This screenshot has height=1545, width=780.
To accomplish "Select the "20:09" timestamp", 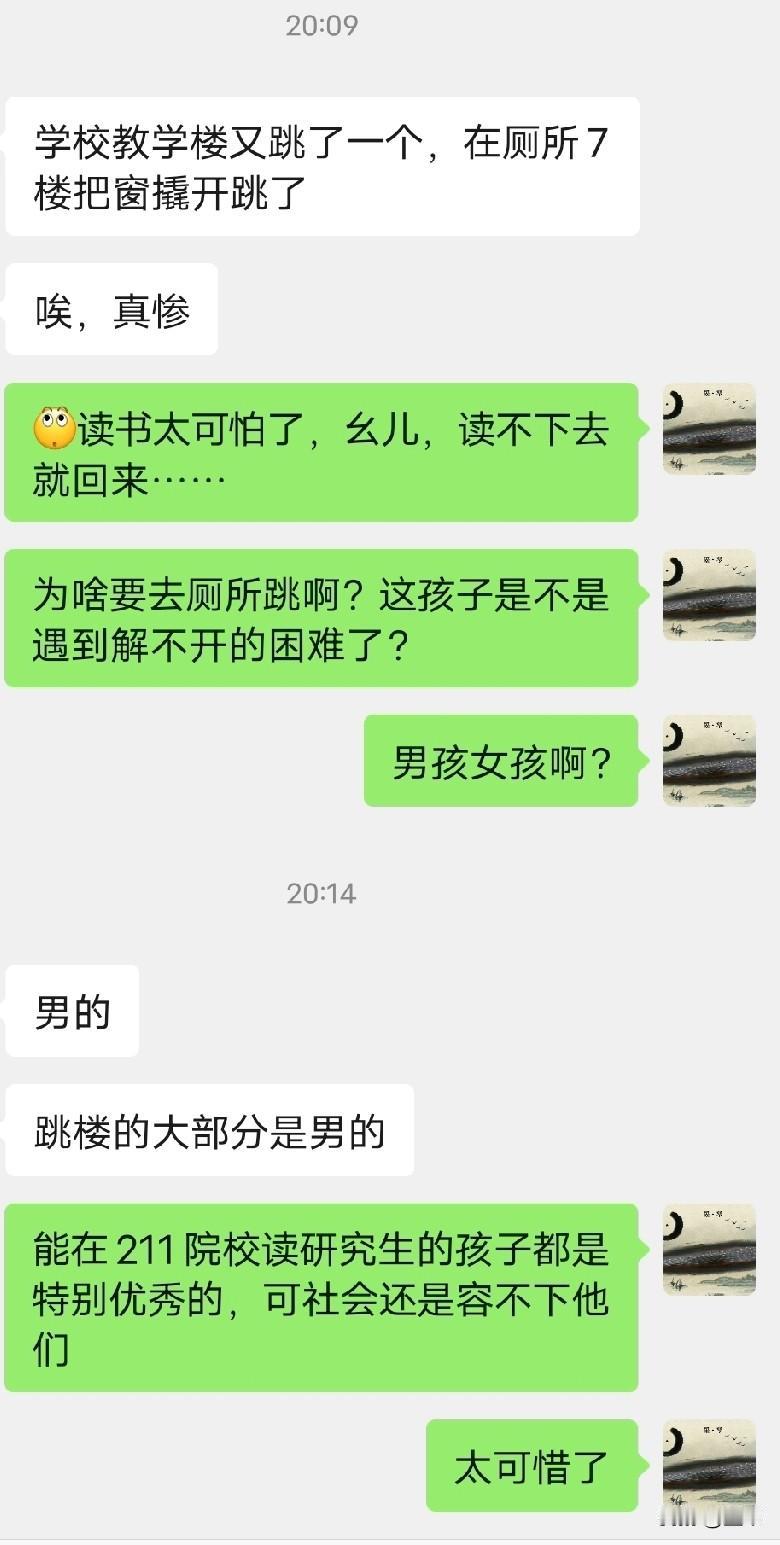I will [320, 26].
